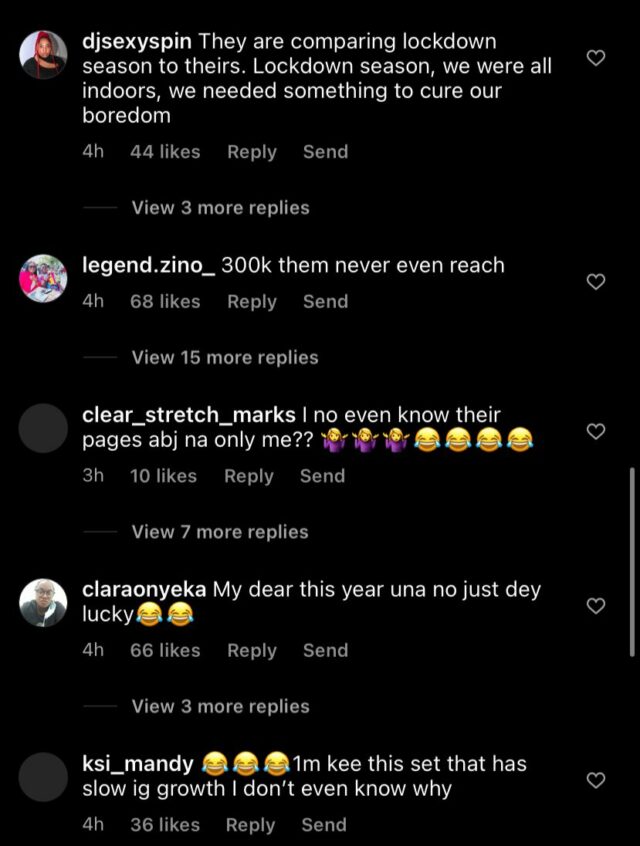The height and width of the screenshot is (846, 640).
Task: Like clear_stretch_marks' comment
Action: (x=595, y=432)
